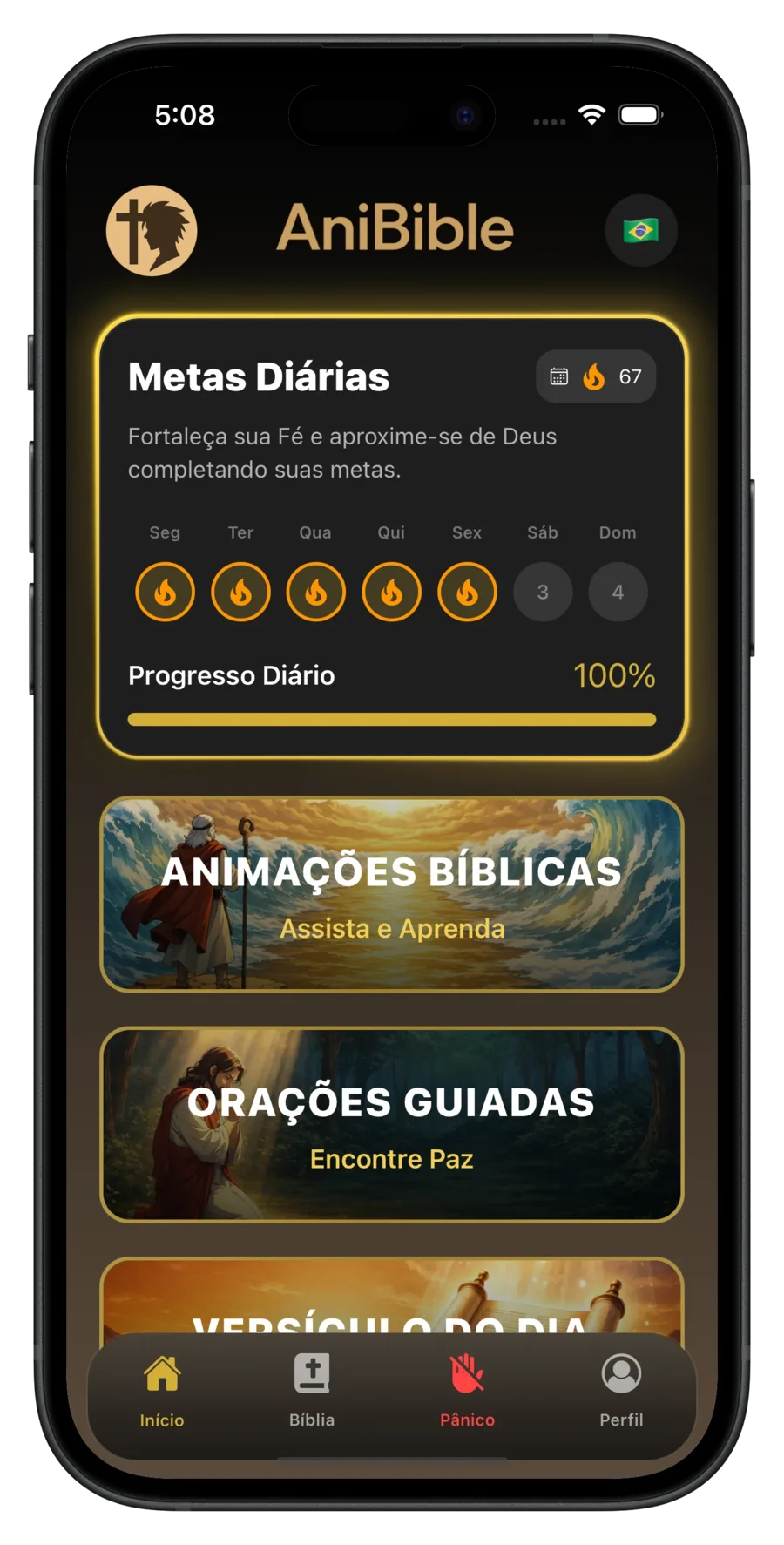
Task: Select the Dom circle showing 4
Action: (x=618, y=592)
